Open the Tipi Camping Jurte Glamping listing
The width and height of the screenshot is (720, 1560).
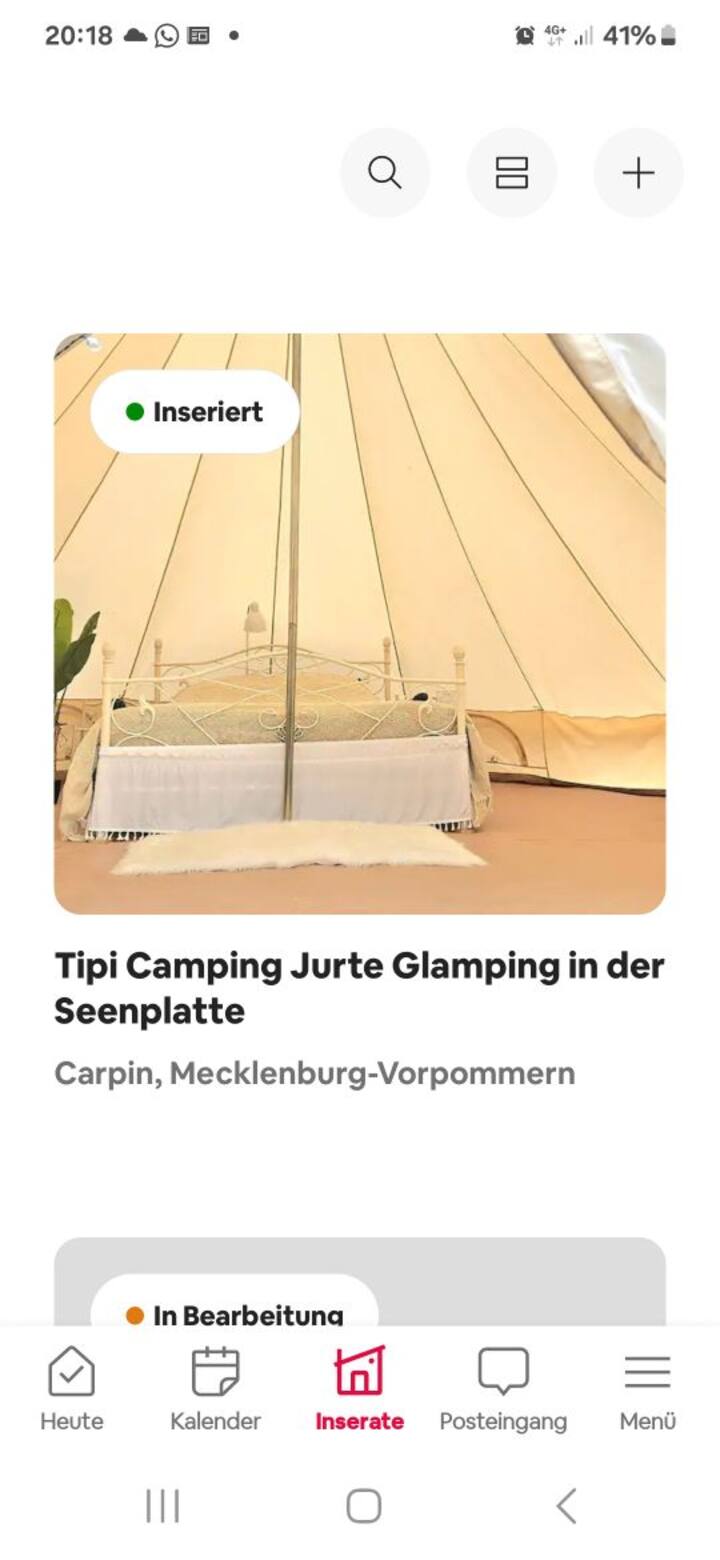pos(360,624)
